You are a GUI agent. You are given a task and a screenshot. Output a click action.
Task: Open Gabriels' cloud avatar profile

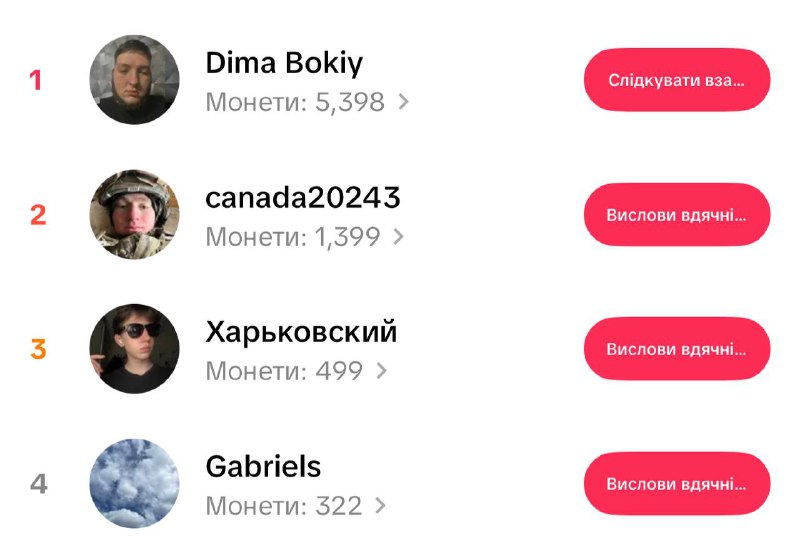pos(134,484)
